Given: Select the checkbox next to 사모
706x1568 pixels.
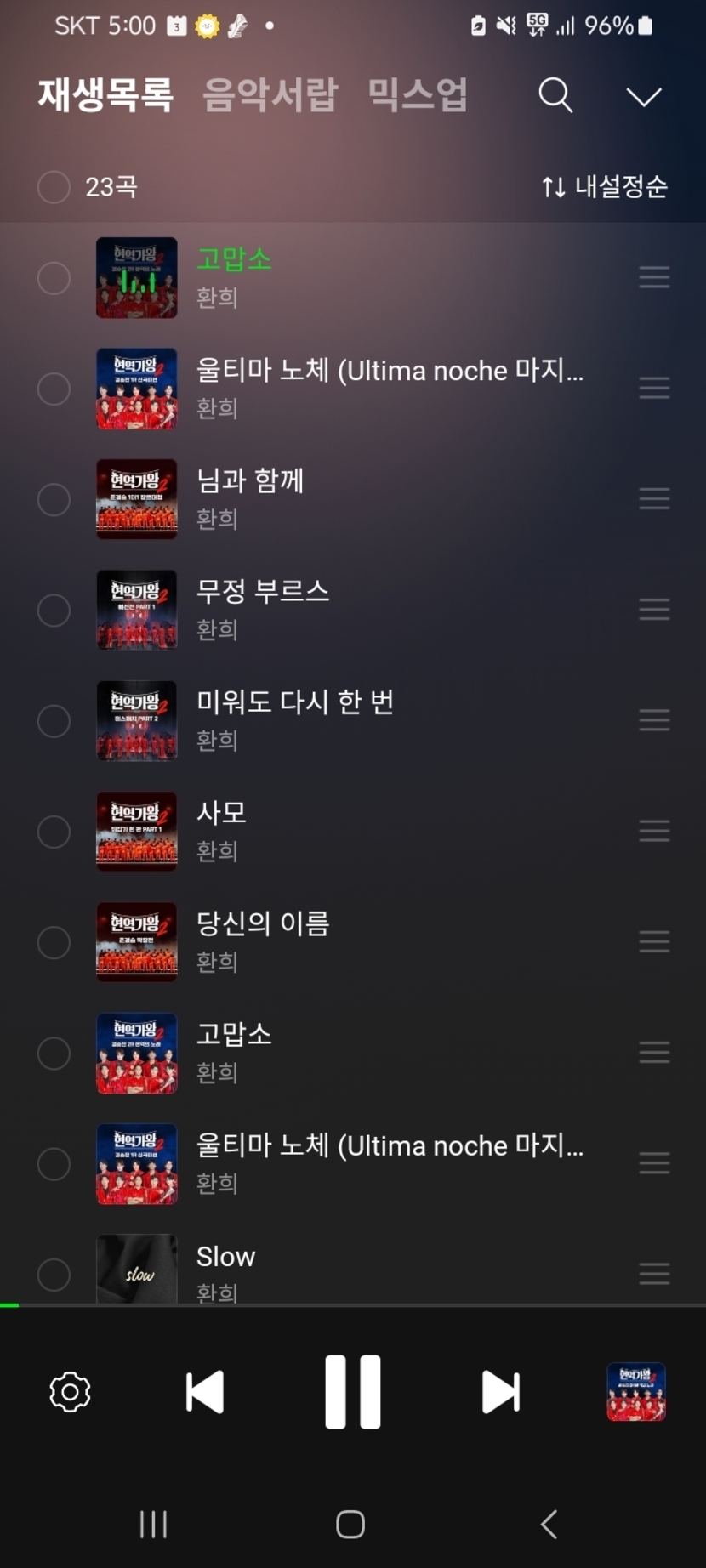Looking at the screenshot, I should pyautogui.click(x=54, y=832).
